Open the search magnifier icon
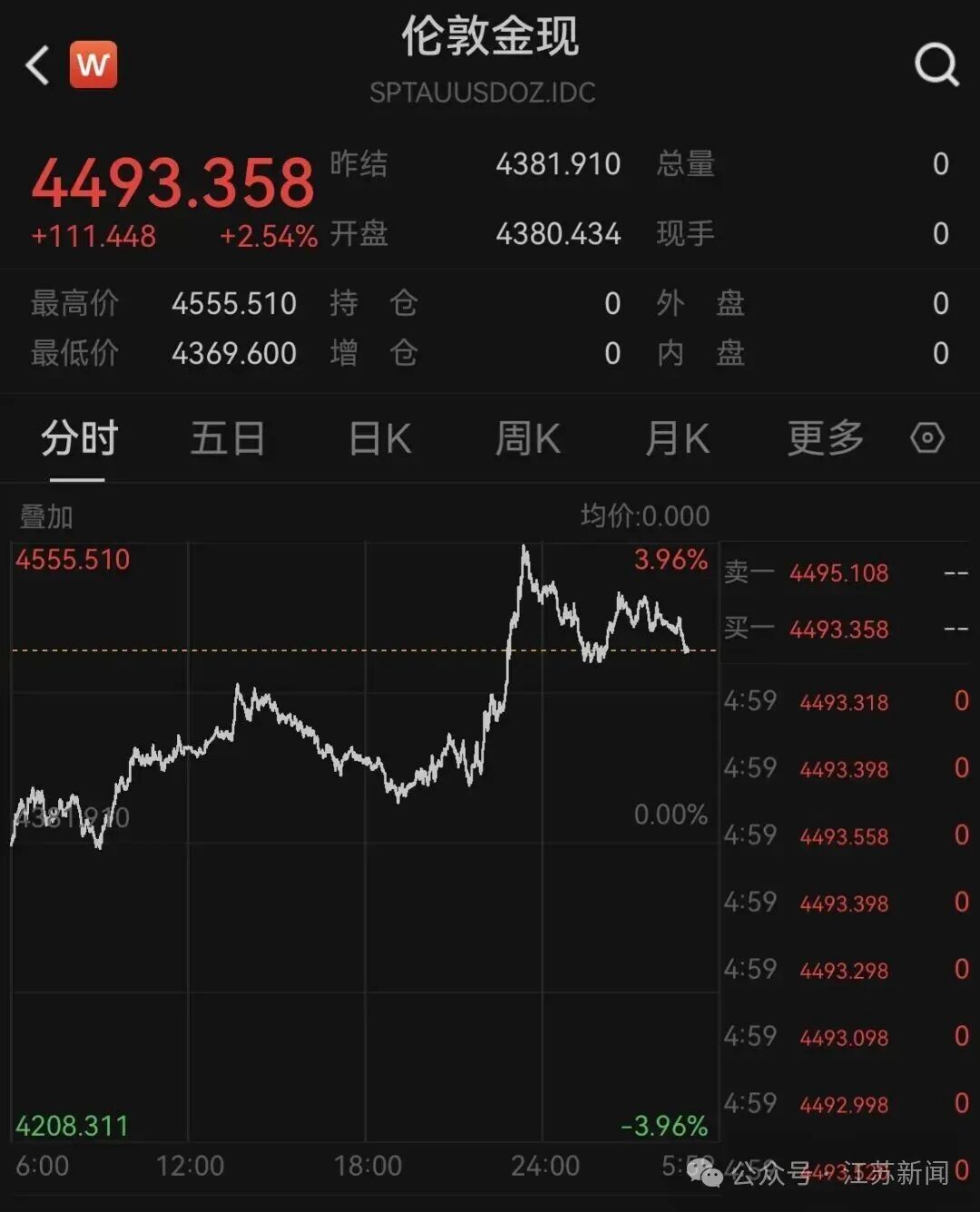The image size is (980, 1212). [x=936, y=64]
